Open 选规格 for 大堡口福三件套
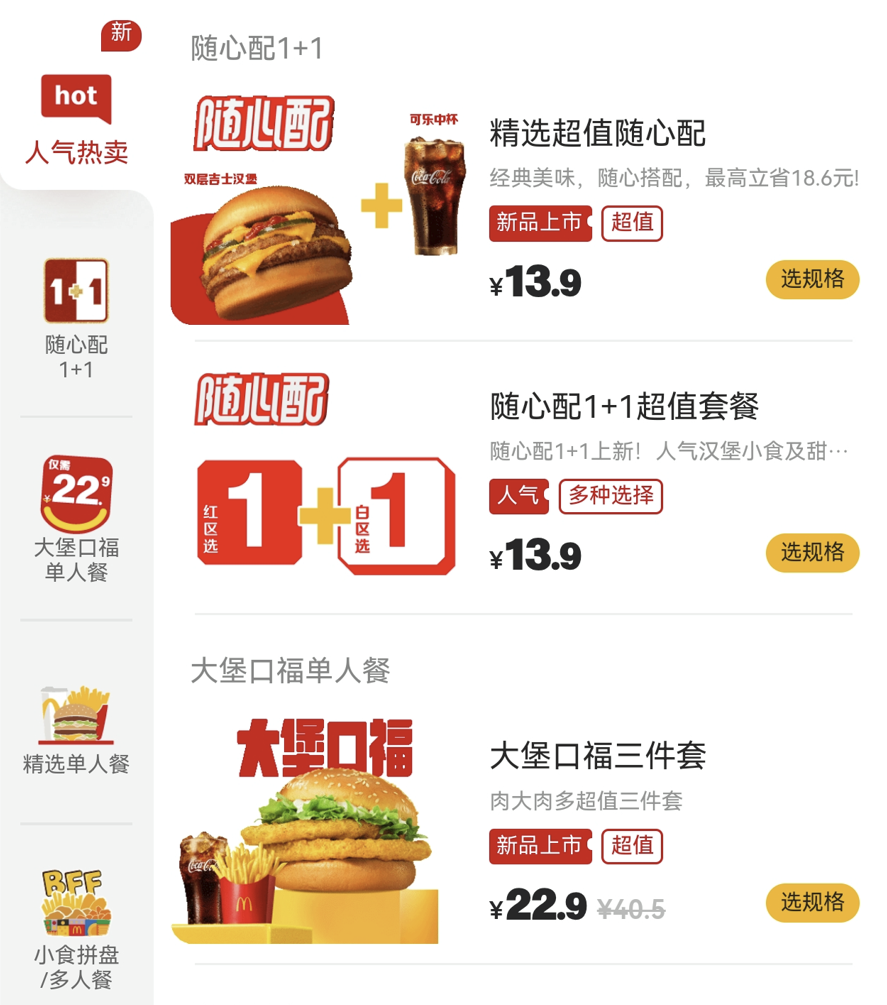The height and width of the screenshot is (1005, 887). click(x=812, y=901)
